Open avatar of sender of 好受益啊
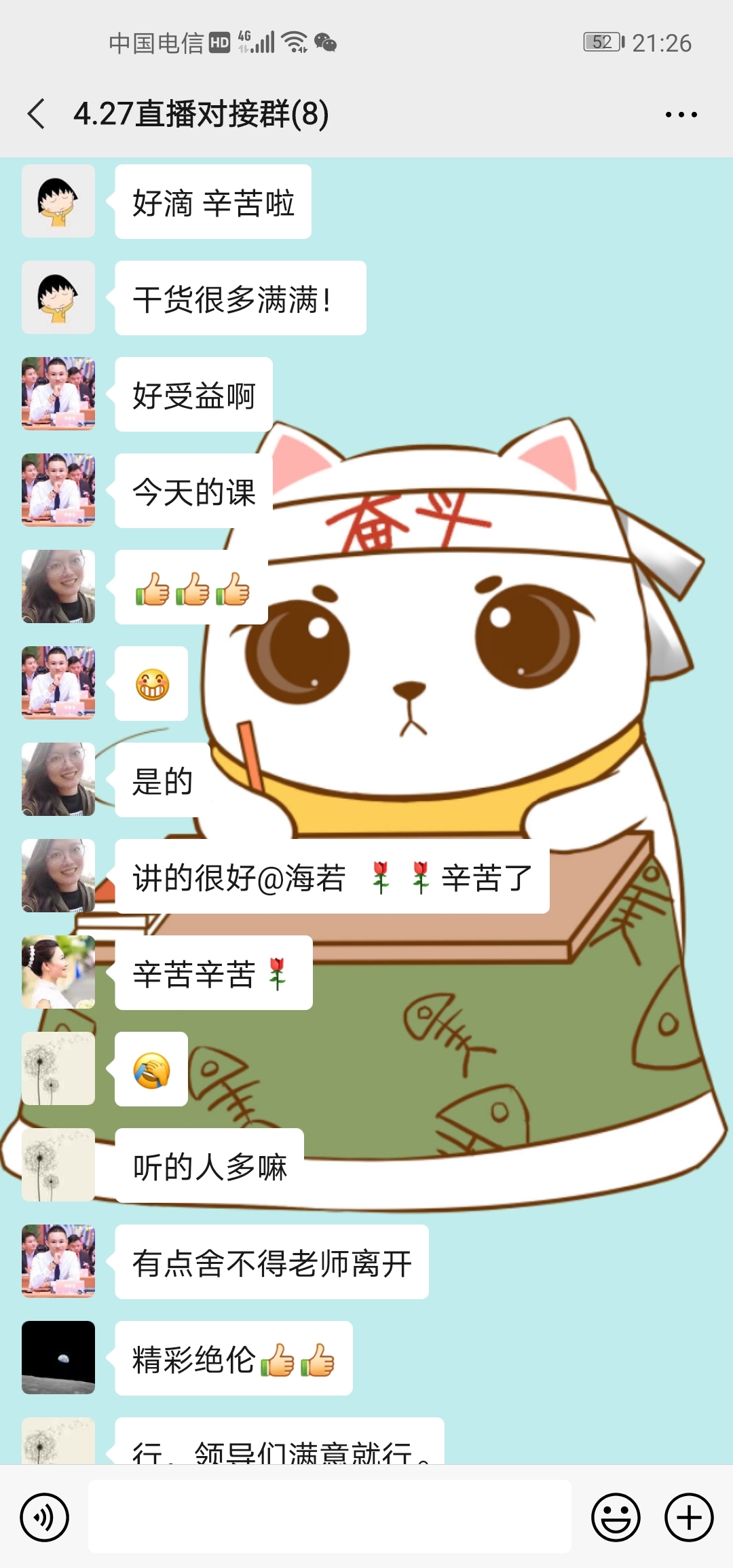The width and height of the screenshot is (733, 1568). click(x=58, y=394)
